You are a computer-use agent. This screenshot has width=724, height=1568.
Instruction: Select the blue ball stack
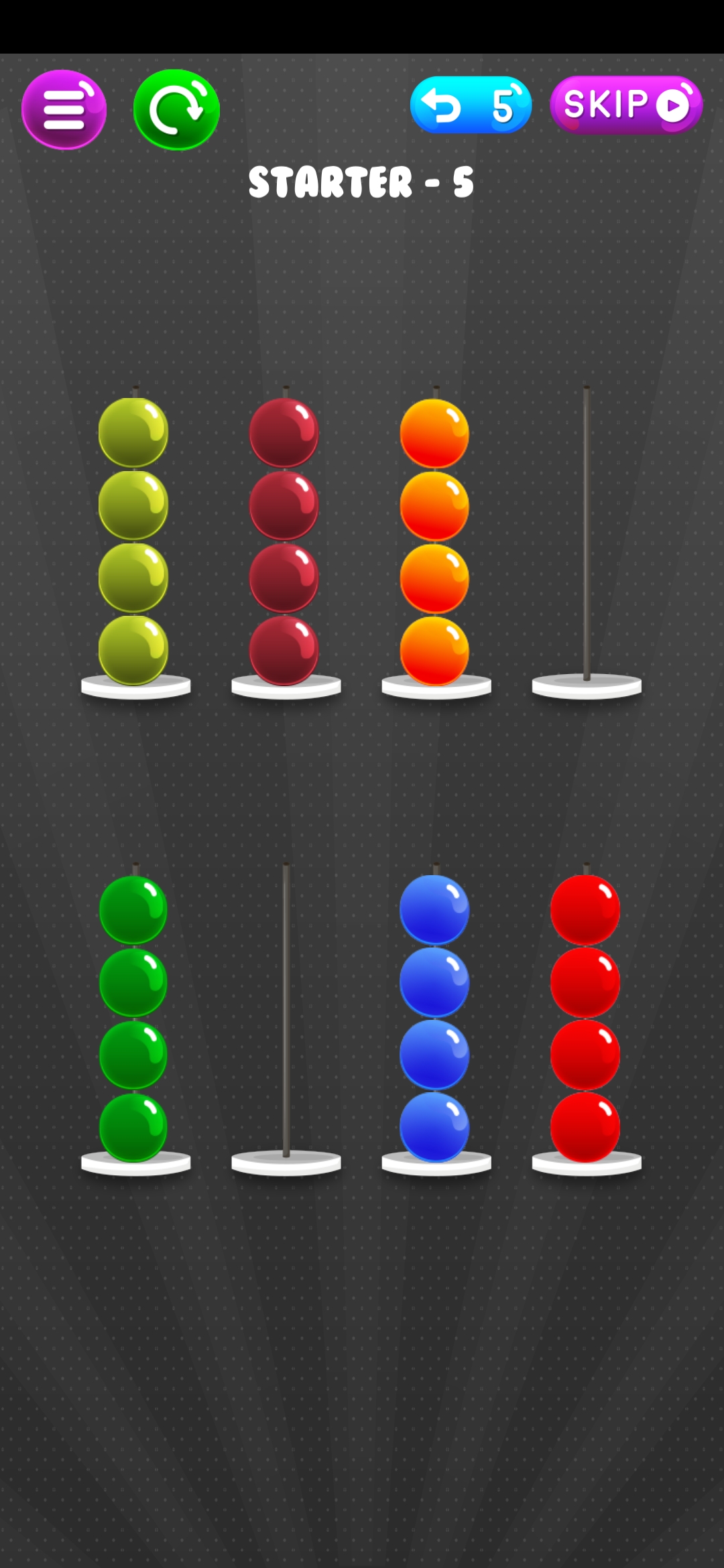(x=434, y=1019)
